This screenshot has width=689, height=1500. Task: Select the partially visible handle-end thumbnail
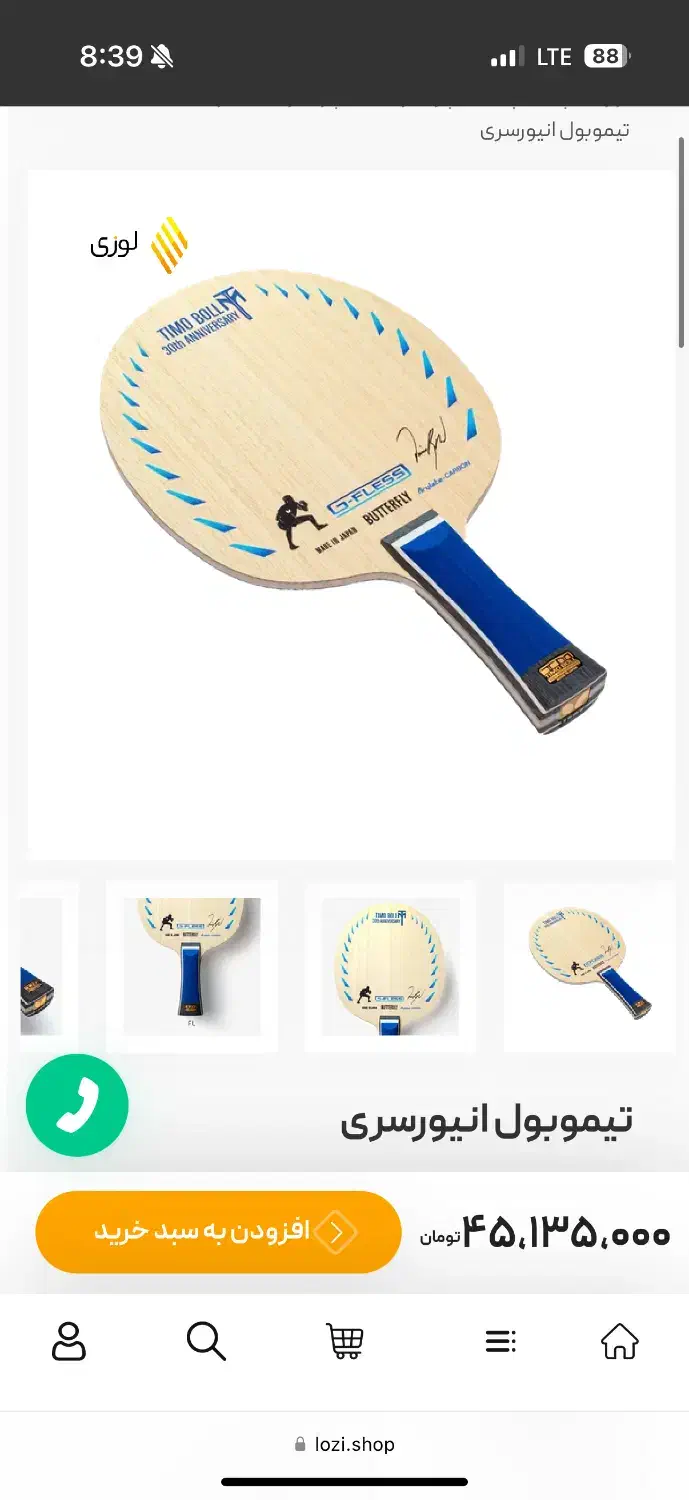(x=45, y=966)
